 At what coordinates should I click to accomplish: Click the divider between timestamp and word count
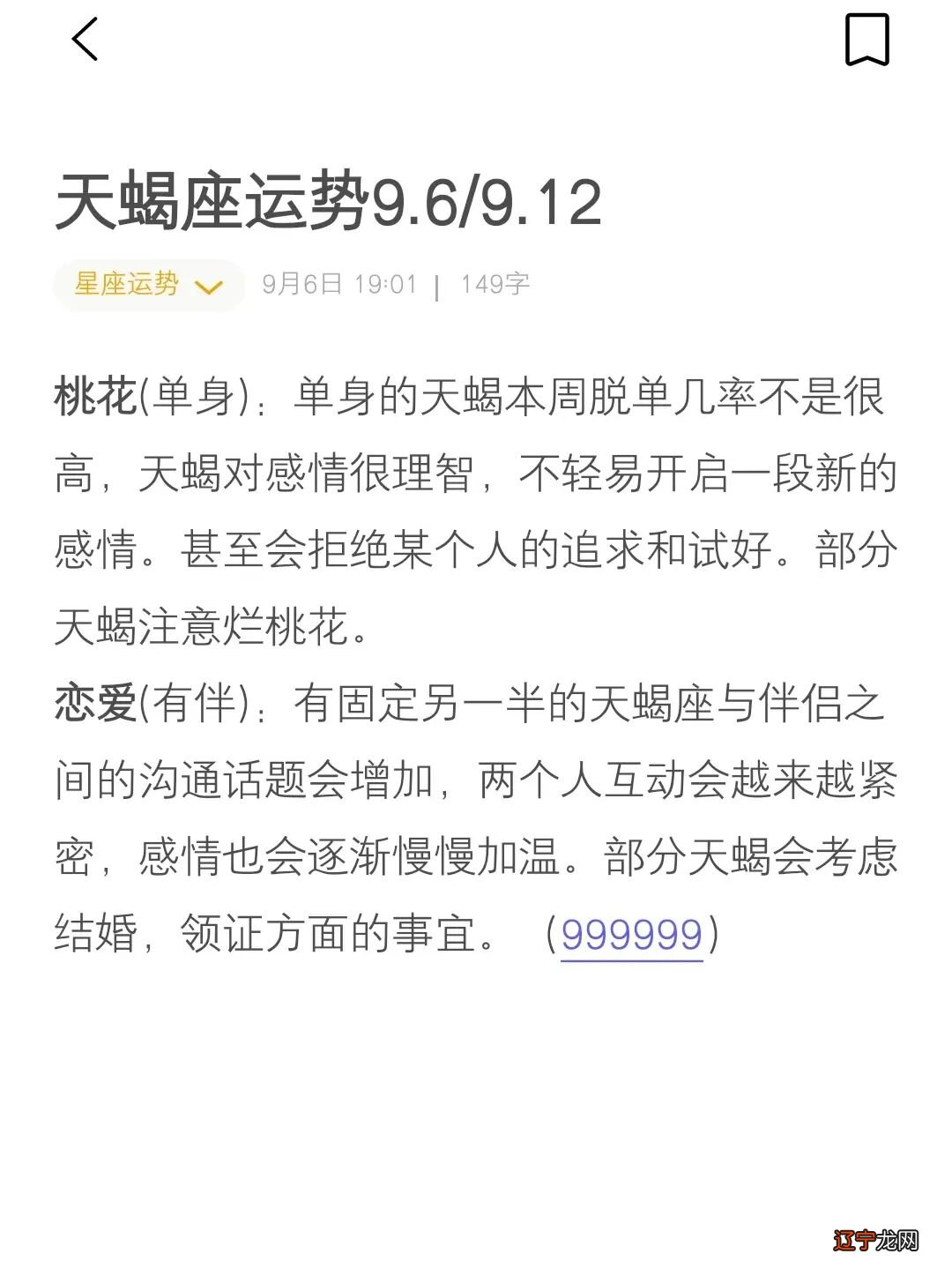coord(438,284)
